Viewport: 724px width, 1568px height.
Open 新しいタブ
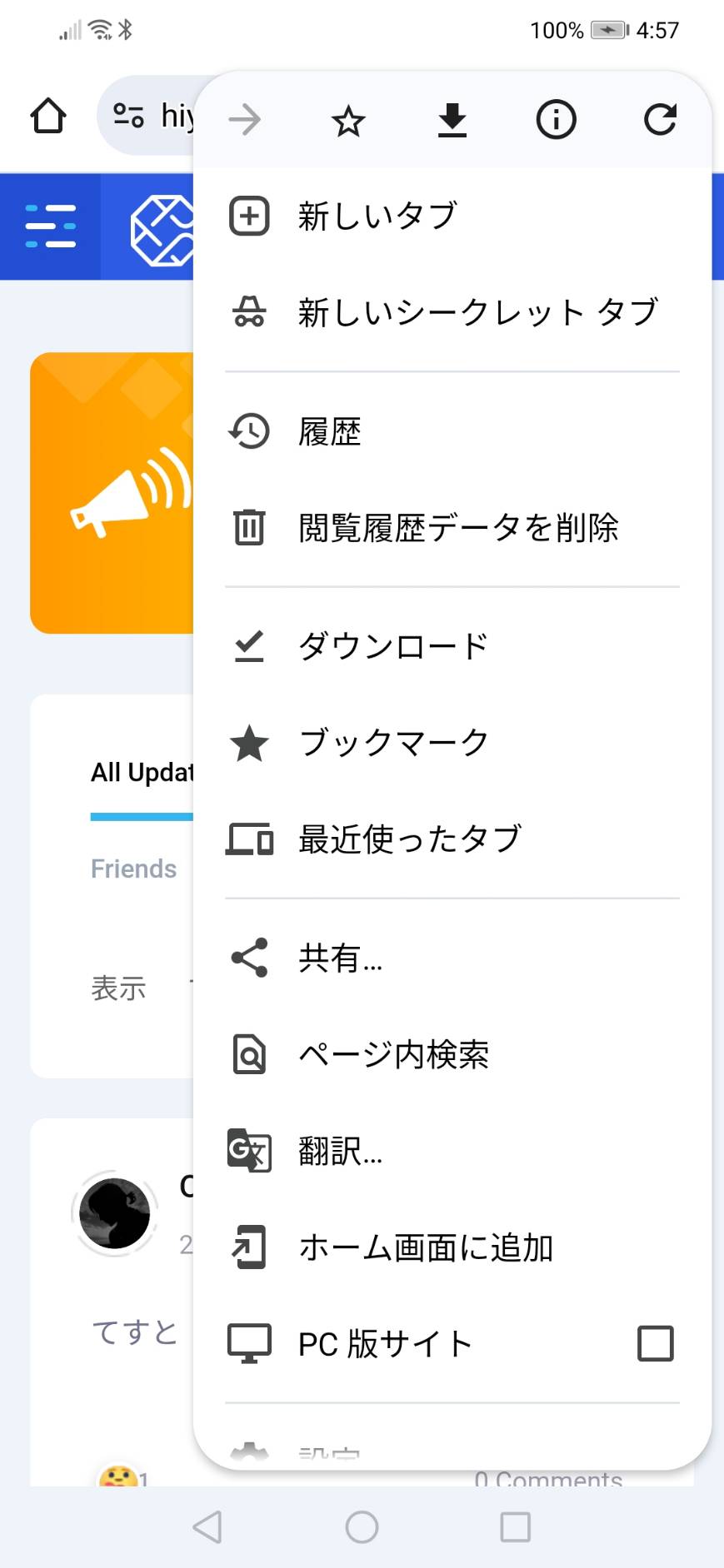point(377,217)
